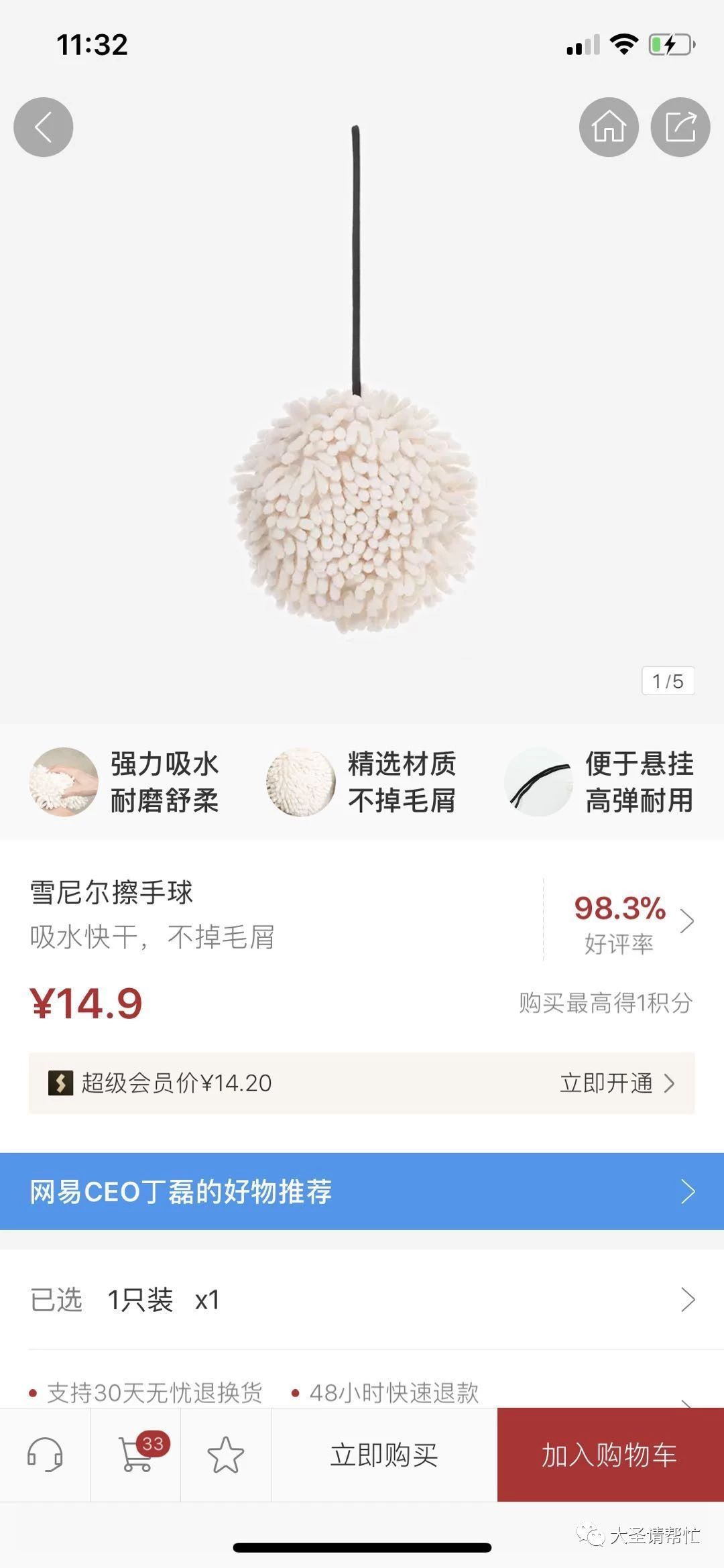The height and width of the screenshot is (1568, 724).
Task: Tap 加入购物车 to add to cart
Action: 611,1455
